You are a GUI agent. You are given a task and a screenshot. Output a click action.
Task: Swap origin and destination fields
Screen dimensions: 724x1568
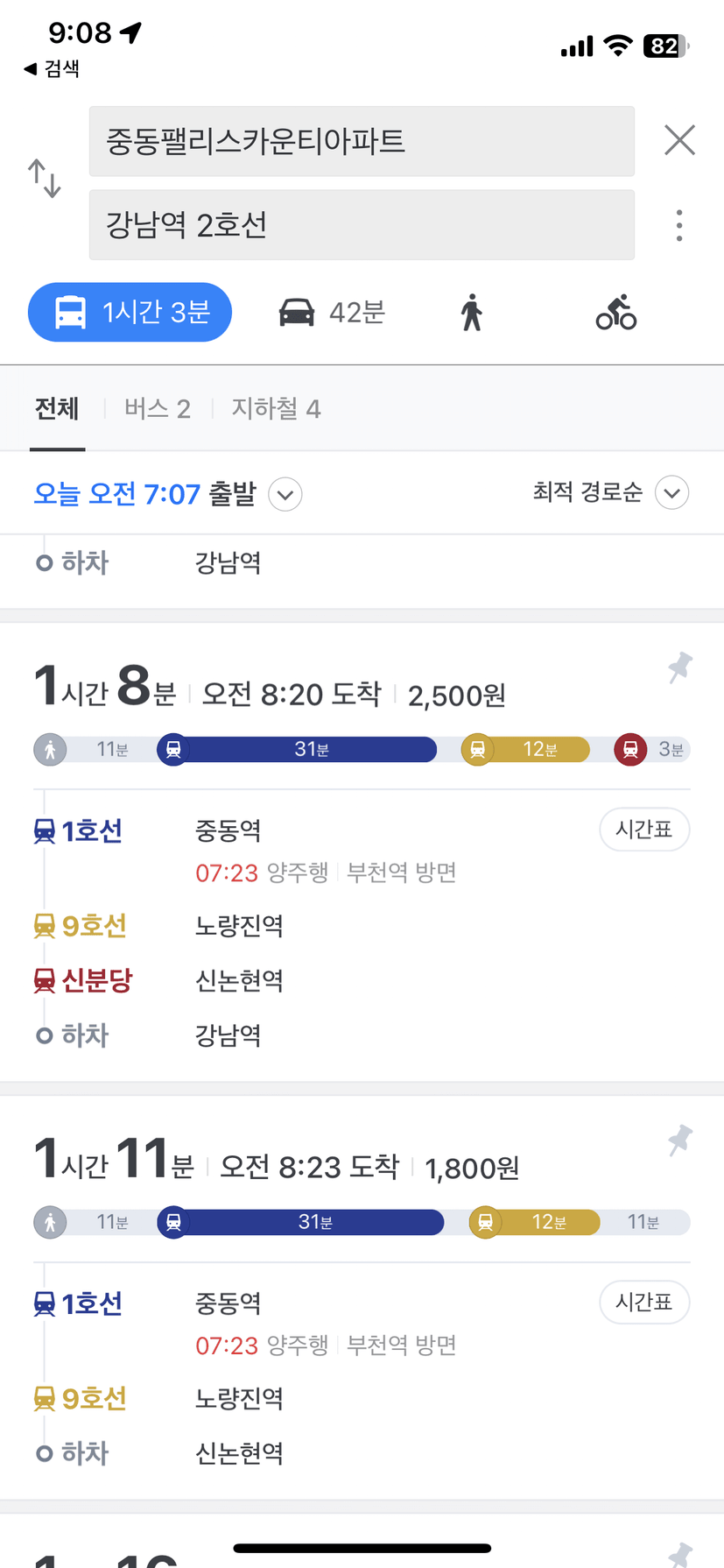(x=45, y=179)
